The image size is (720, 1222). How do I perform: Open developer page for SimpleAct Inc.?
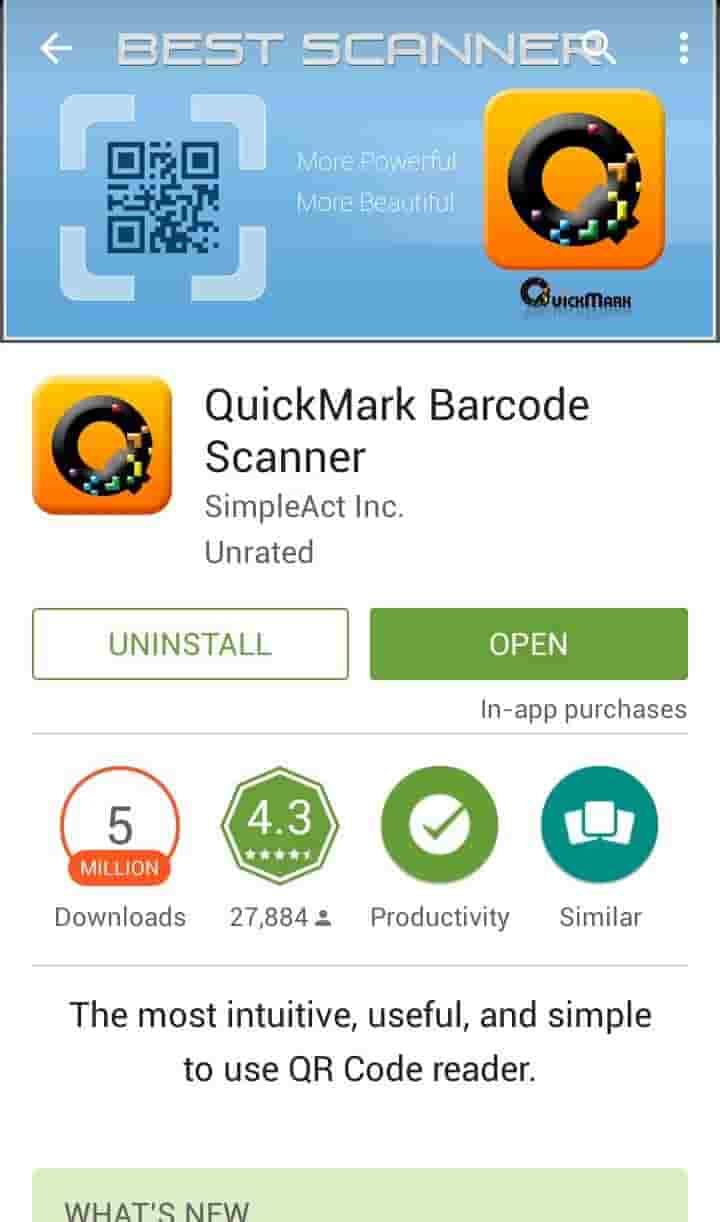tap(304, 506)
